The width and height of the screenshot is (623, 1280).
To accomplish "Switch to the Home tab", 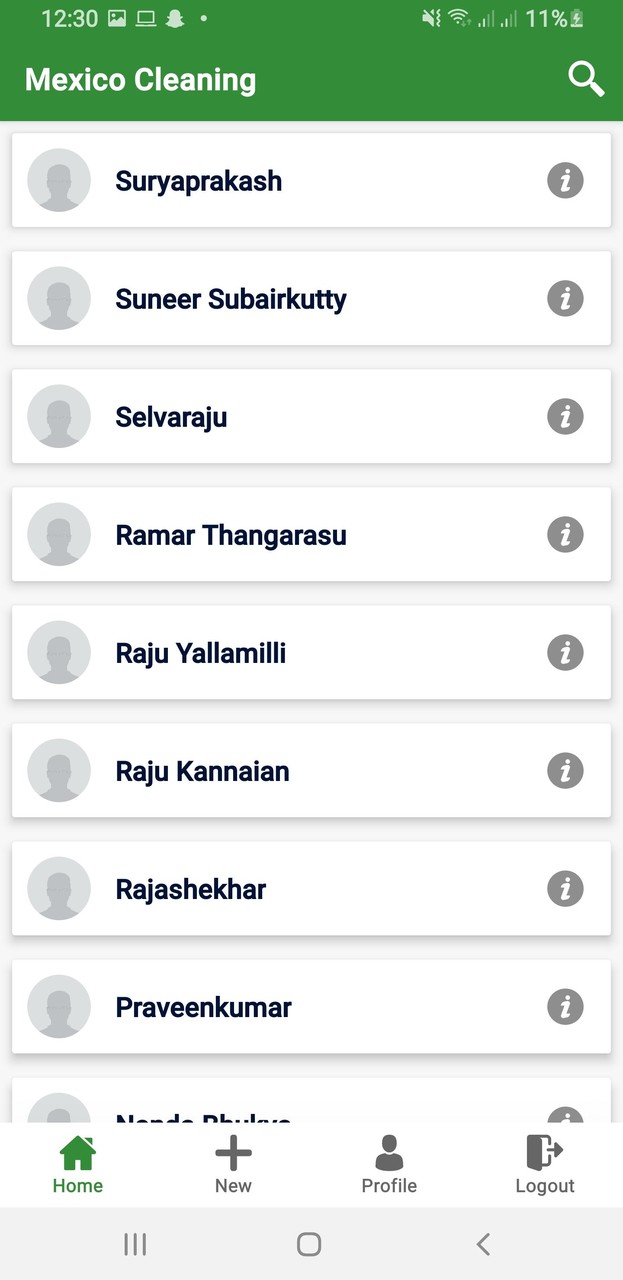I will (x=78, y=1165).
